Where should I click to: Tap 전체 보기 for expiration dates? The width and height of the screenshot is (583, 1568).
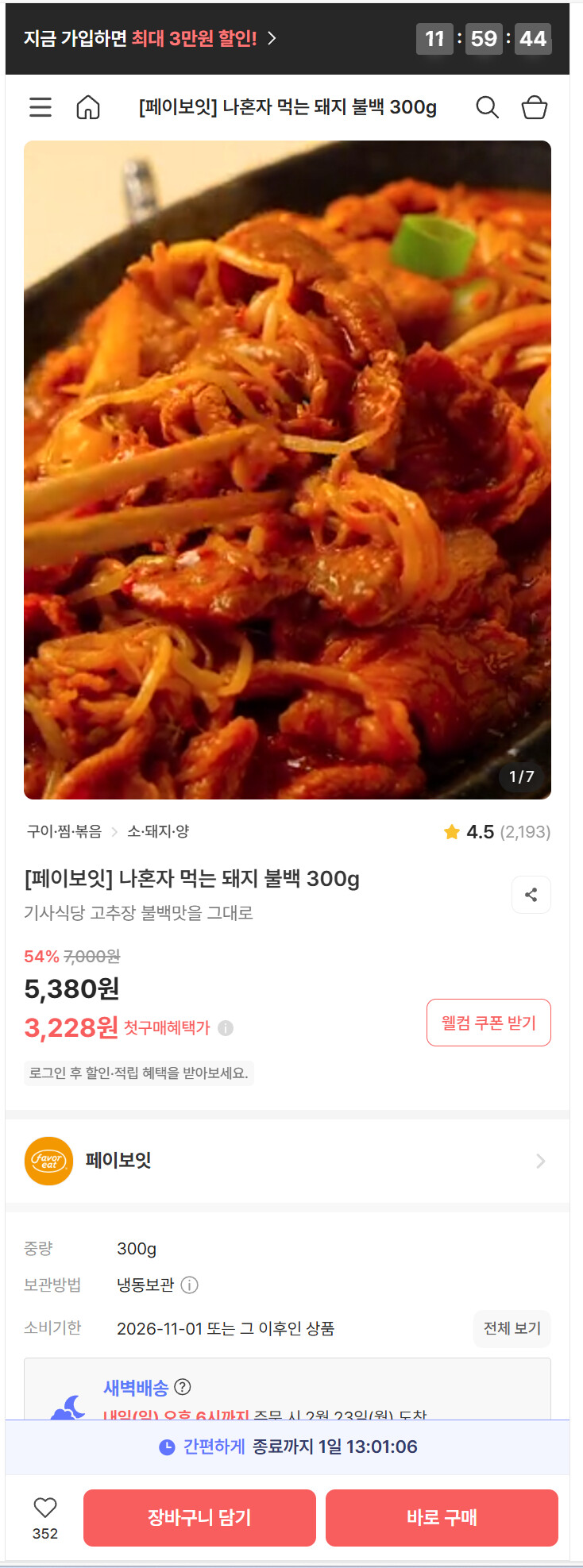(512, 1328)
